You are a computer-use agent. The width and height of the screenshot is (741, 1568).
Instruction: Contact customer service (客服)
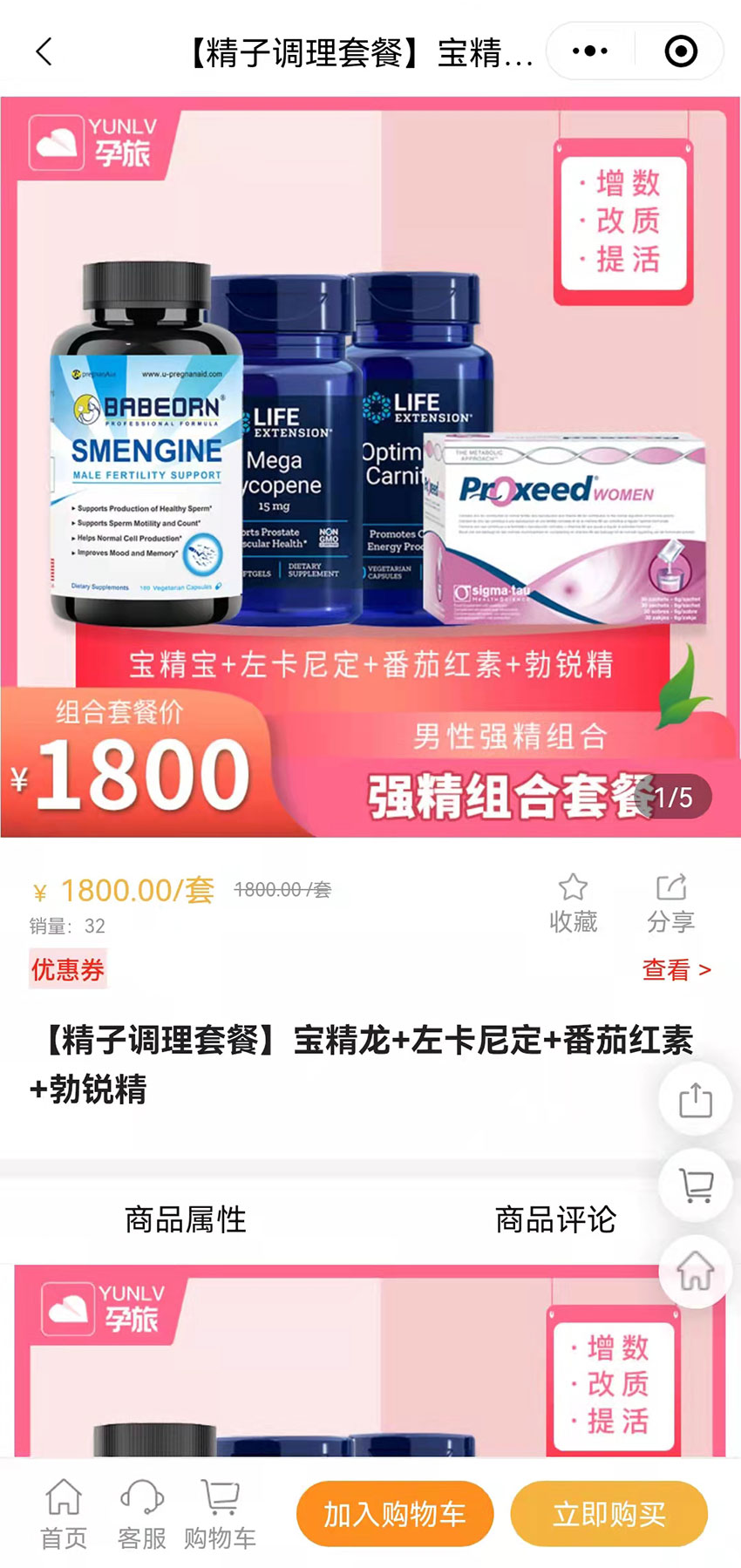click(142, 1514)
